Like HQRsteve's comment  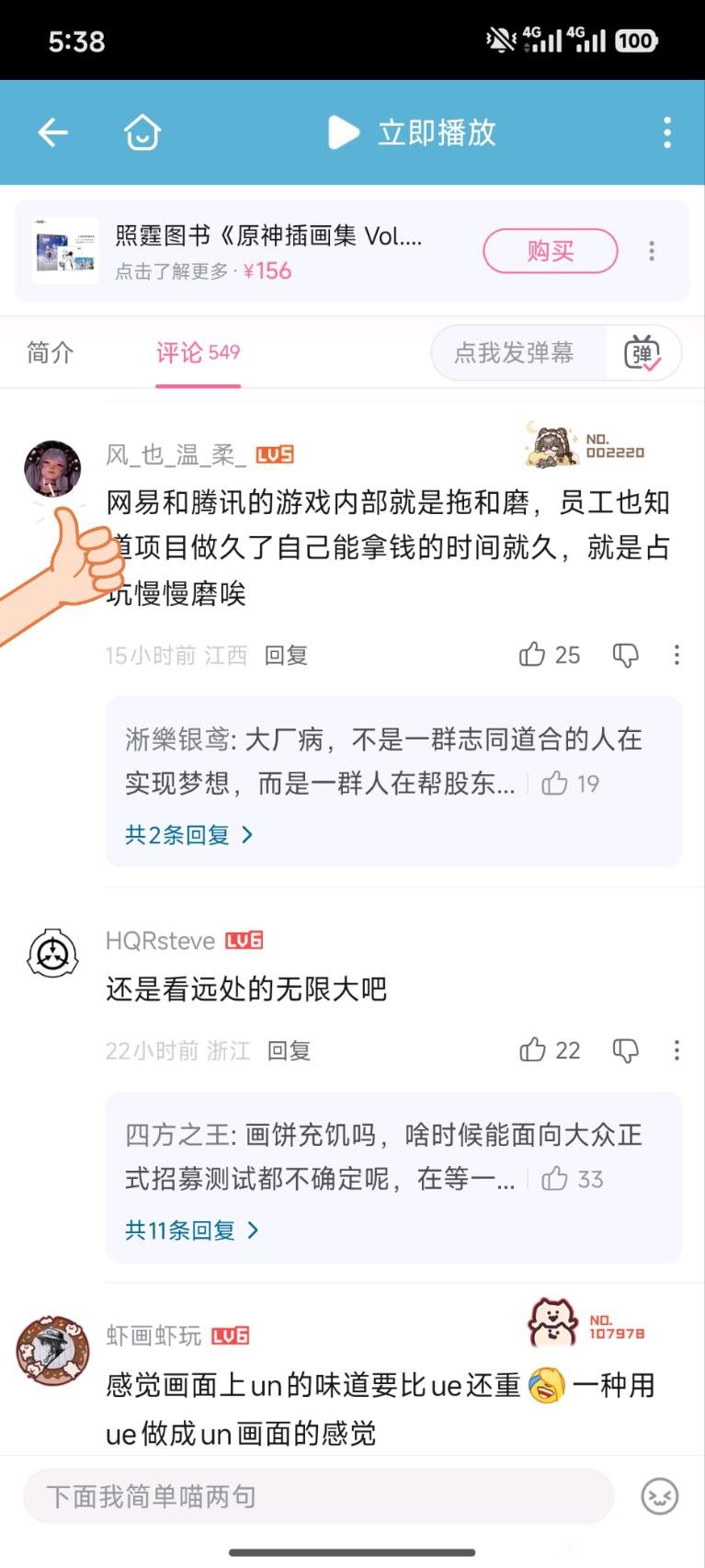coord(533,1049)
